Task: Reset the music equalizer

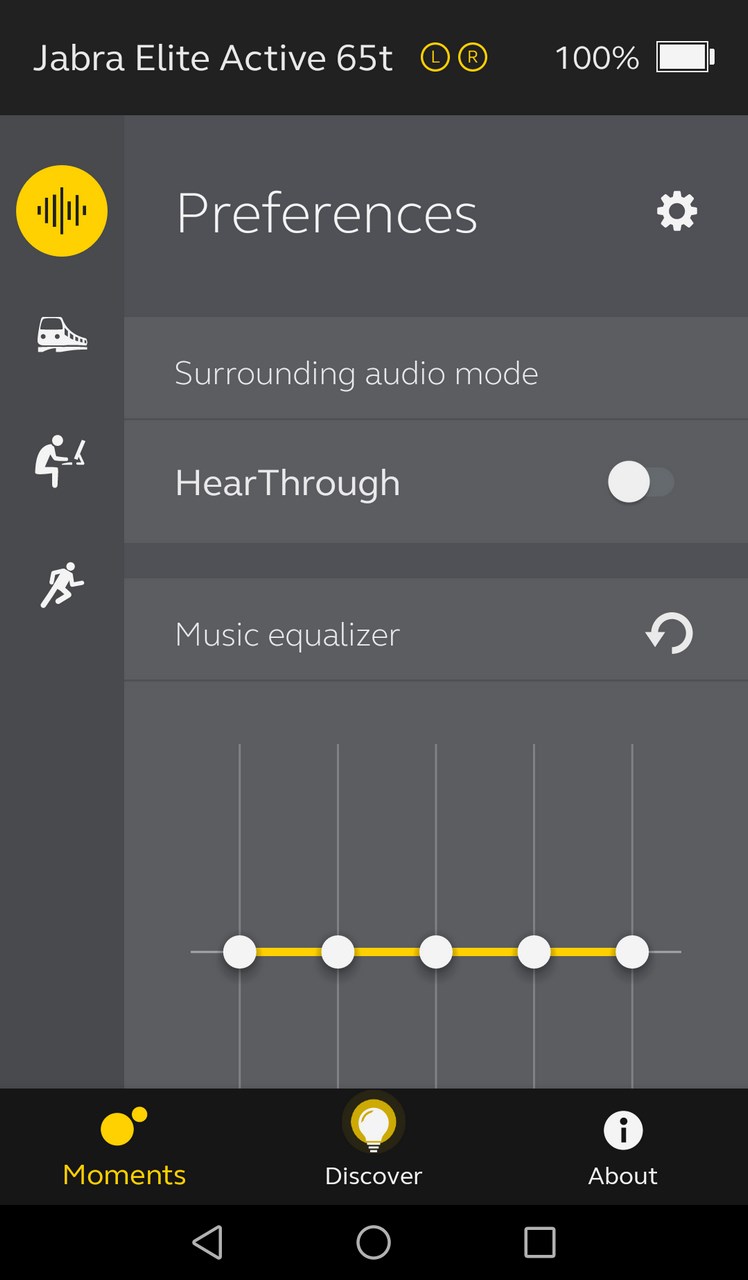Action: tap(669, 633)
